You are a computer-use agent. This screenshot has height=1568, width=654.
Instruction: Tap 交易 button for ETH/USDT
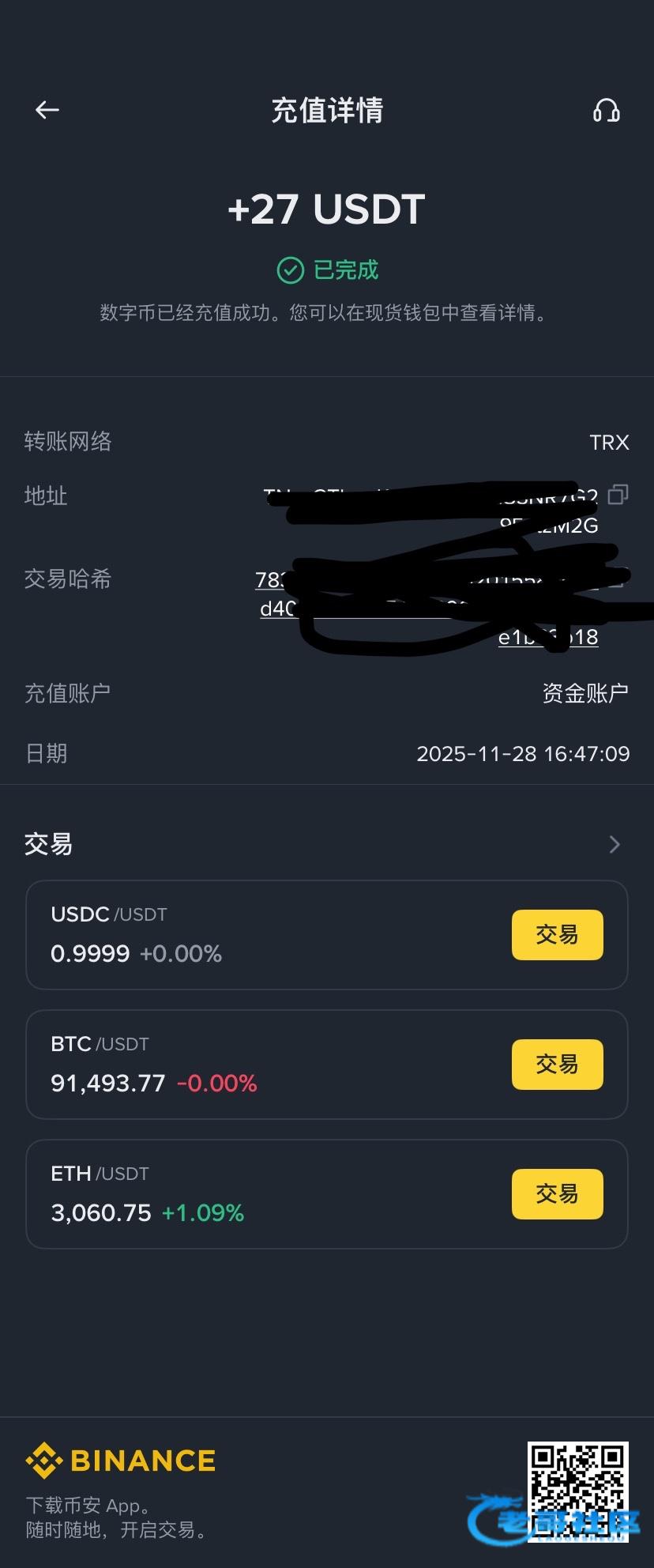(x=557, y=1194)
